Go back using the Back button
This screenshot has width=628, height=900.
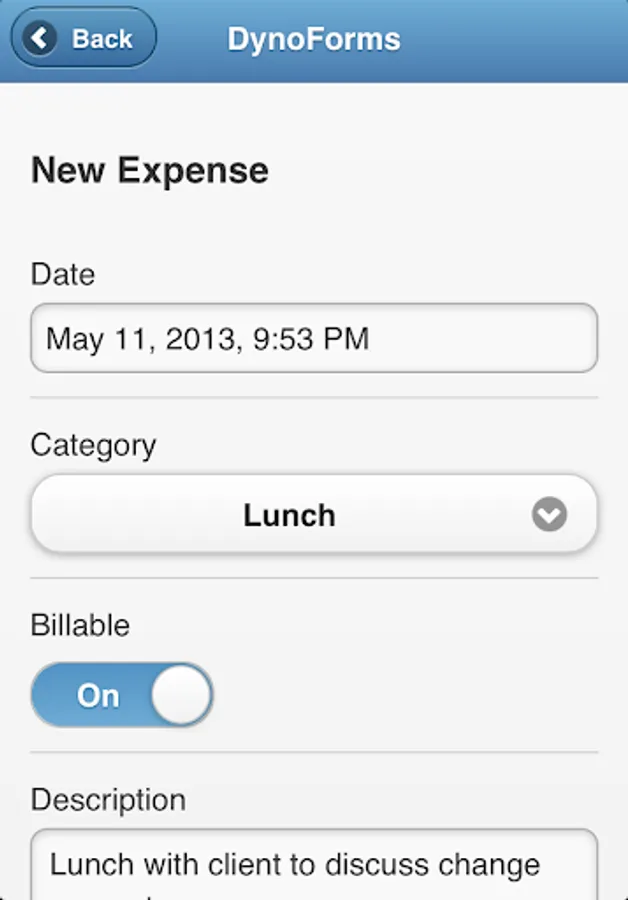[84, 39]
